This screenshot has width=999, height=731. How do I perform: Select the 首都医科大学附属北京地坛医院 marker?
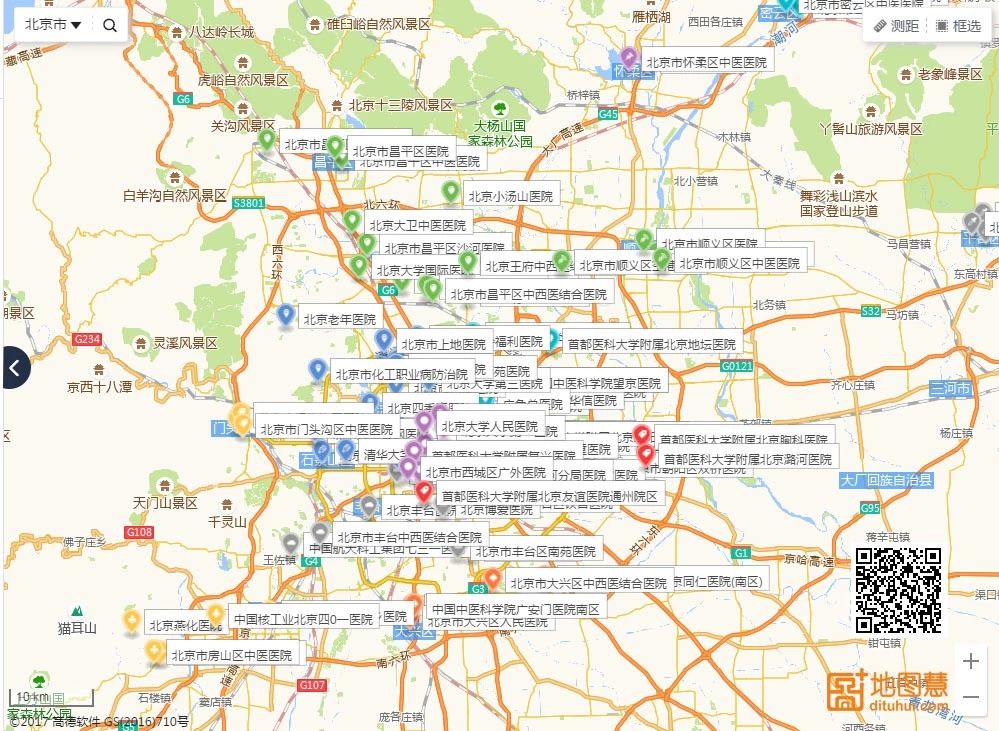pos(551,338)
